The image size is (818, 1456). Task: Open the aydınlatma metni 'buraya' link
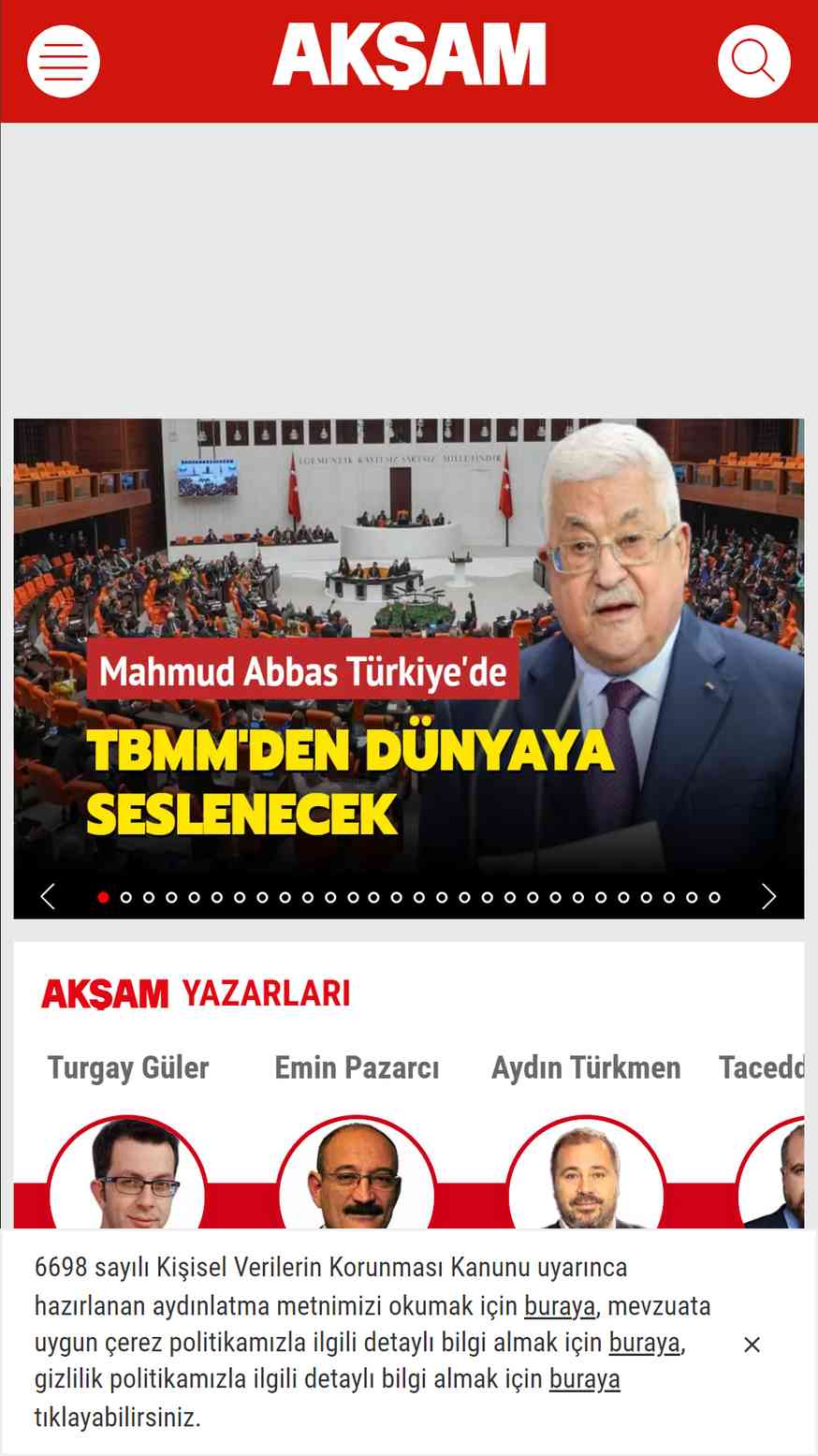560,1306
